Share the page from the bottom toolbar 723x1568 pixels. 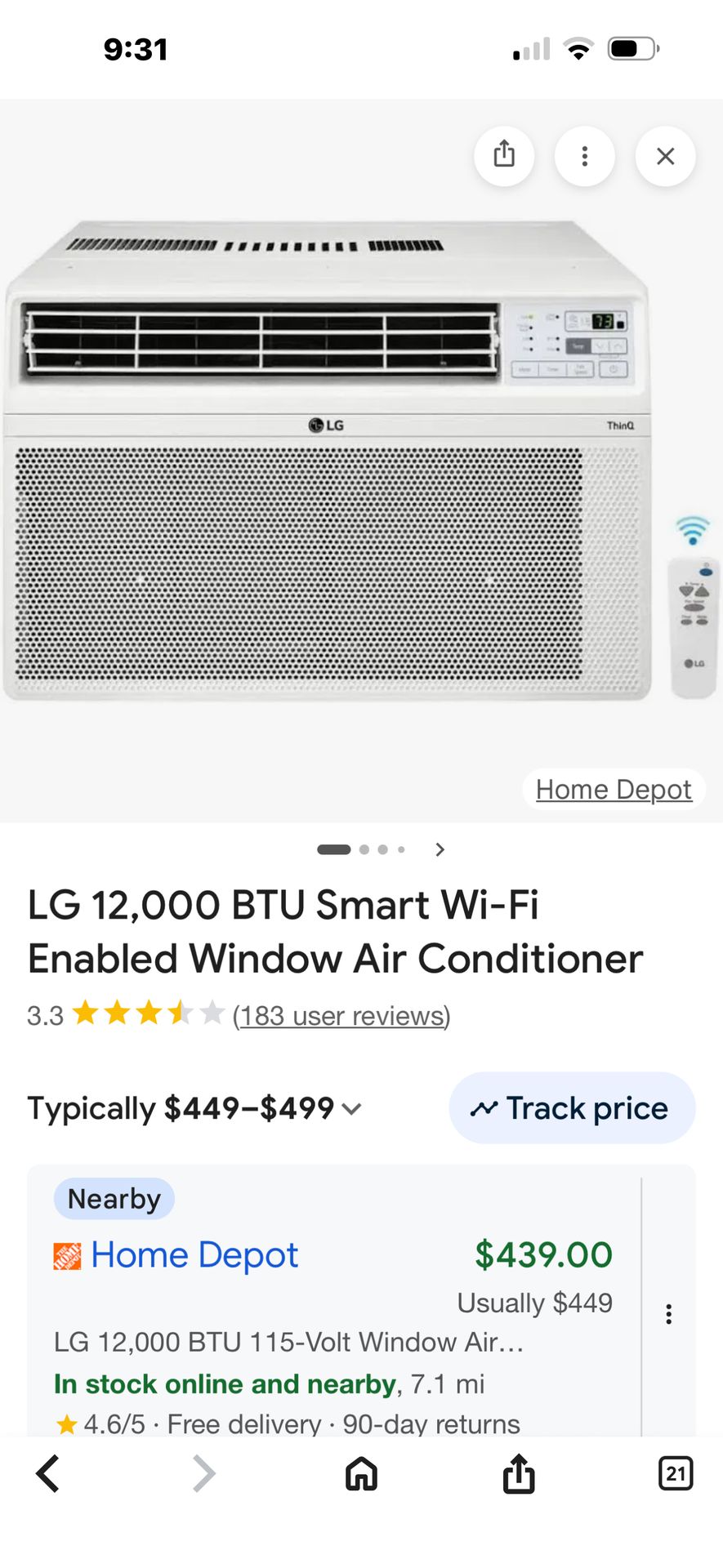518,1474
